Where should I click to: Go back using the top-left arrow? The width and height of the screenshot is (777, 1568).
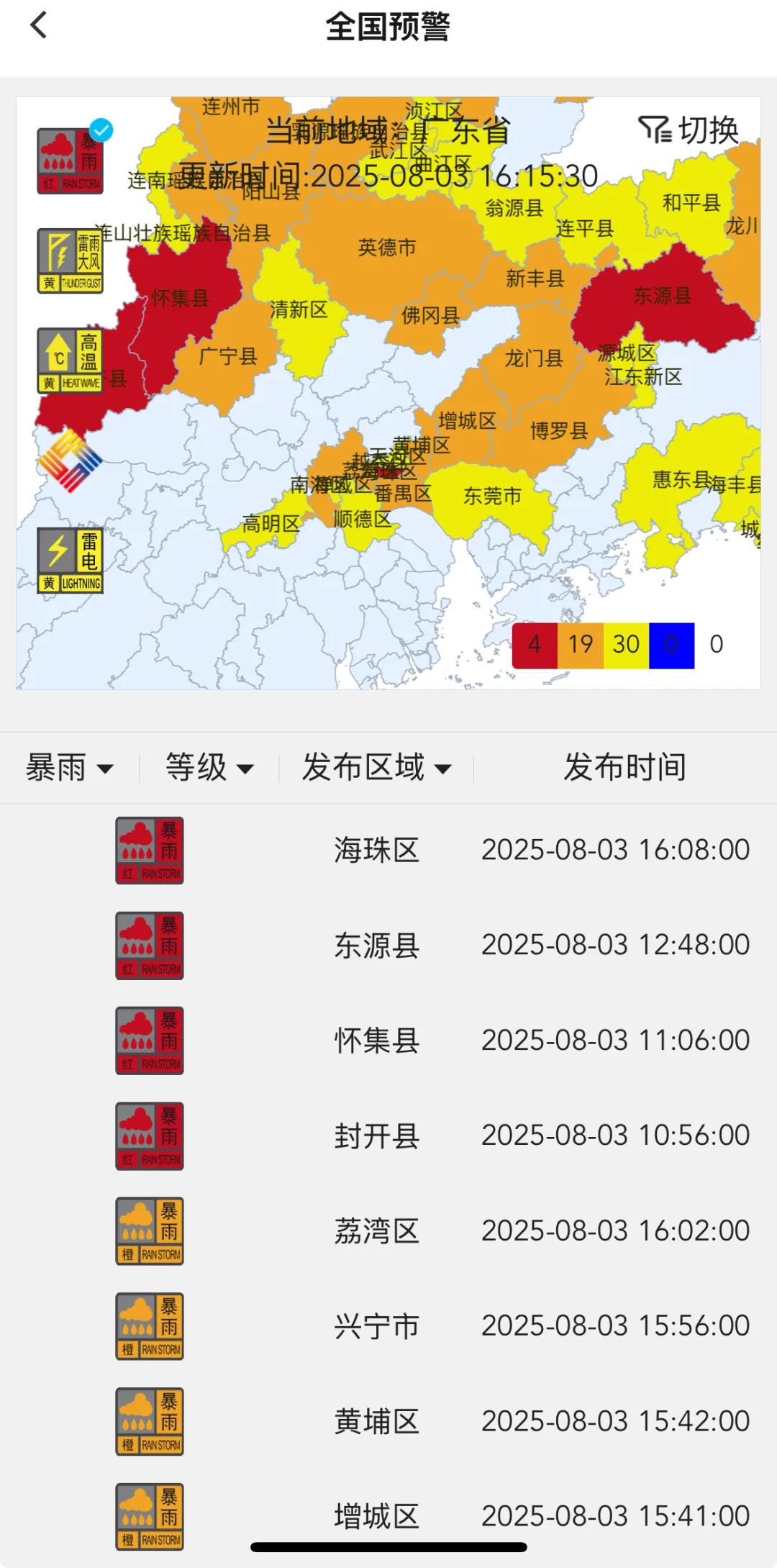39,26
